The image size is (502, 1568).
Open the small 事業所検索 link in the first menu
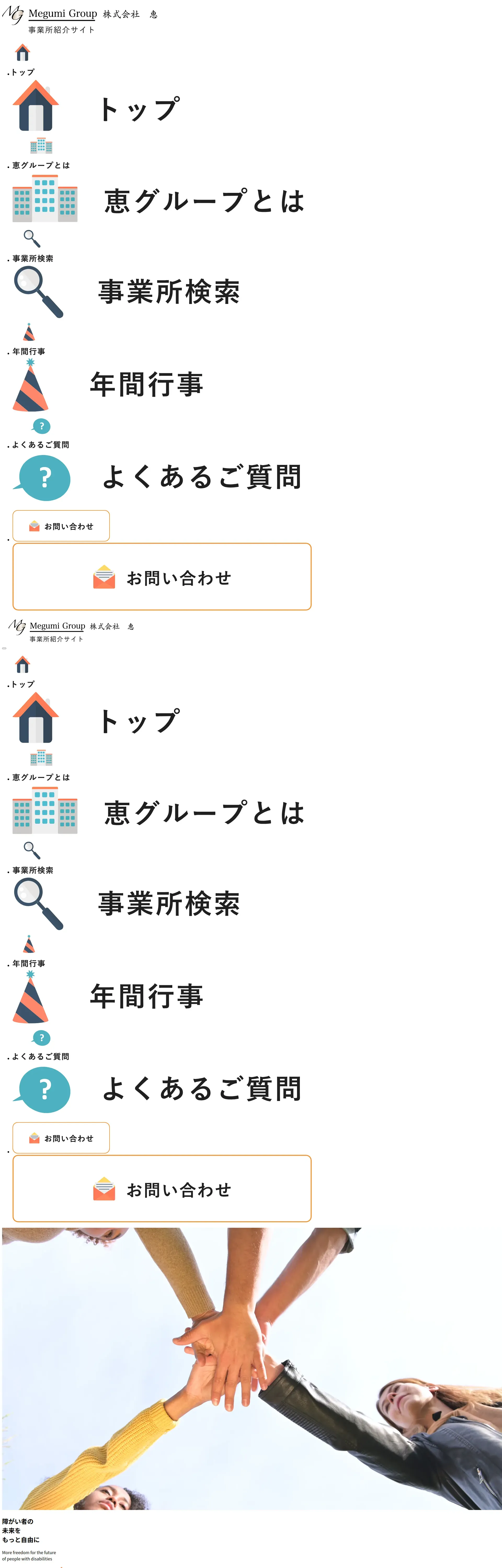(x=32, y=246)
